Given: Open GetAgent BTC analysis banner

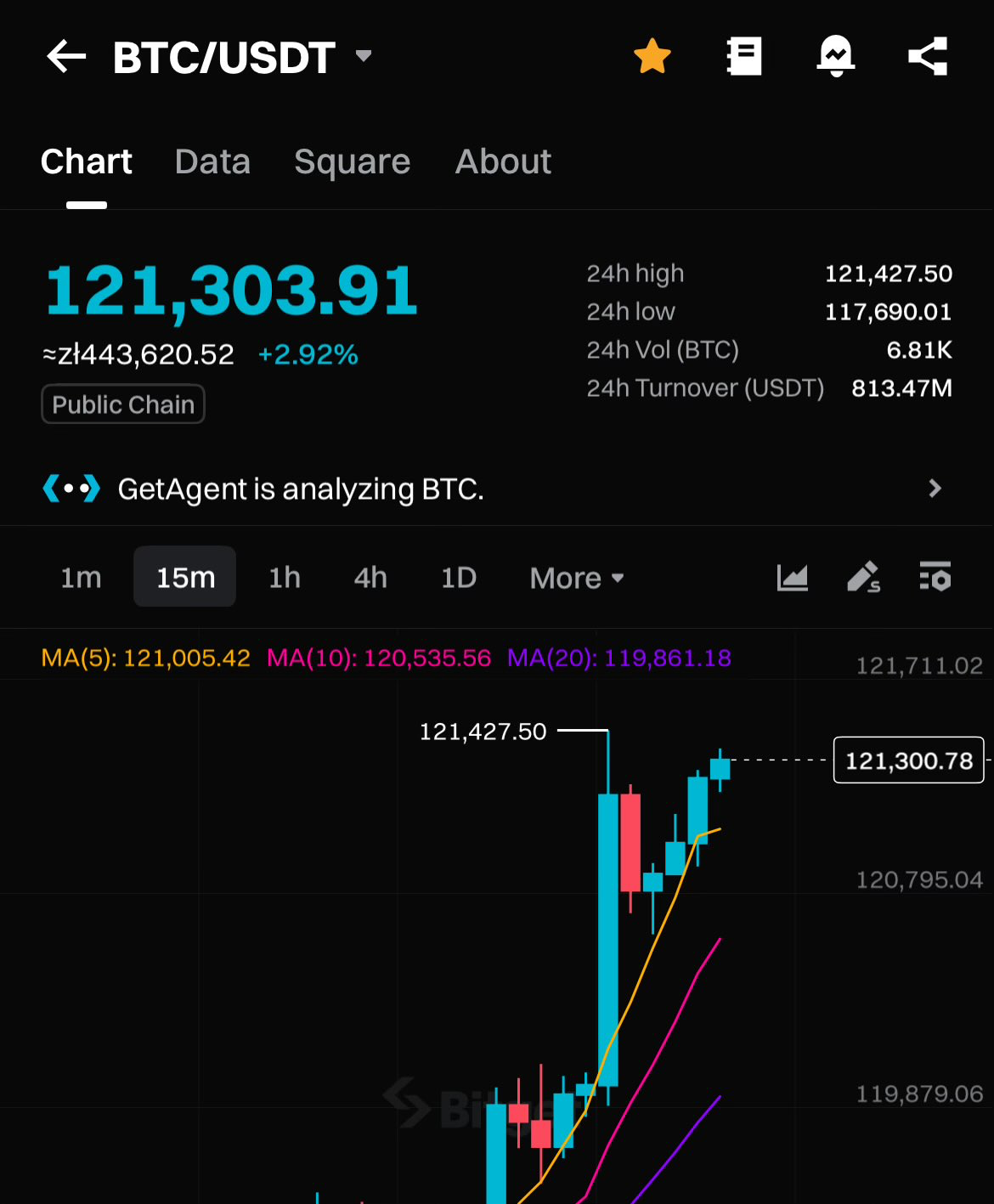Looking at the screenshot, I should point(497,489).
